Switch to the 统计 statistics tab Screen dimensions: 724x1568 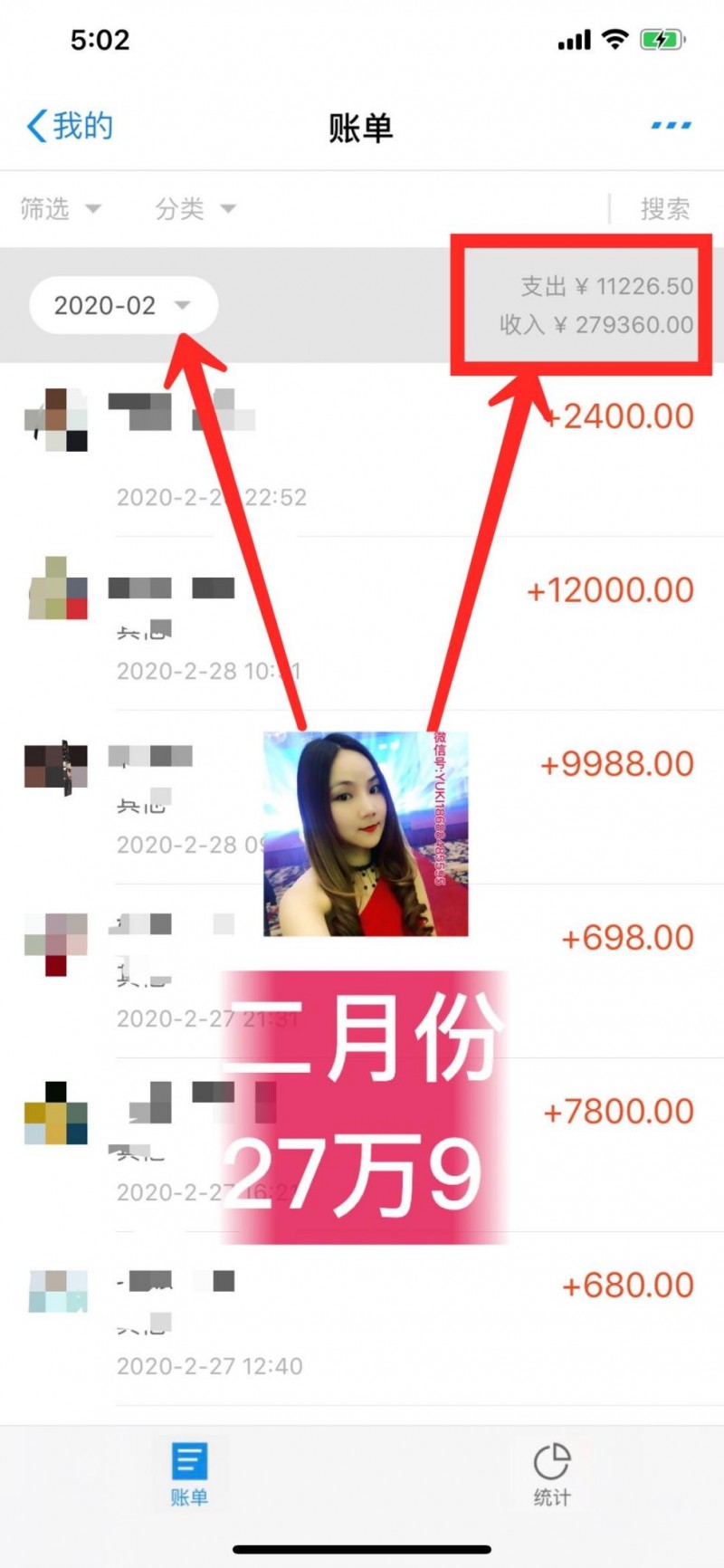click(x=551, y=1475)
